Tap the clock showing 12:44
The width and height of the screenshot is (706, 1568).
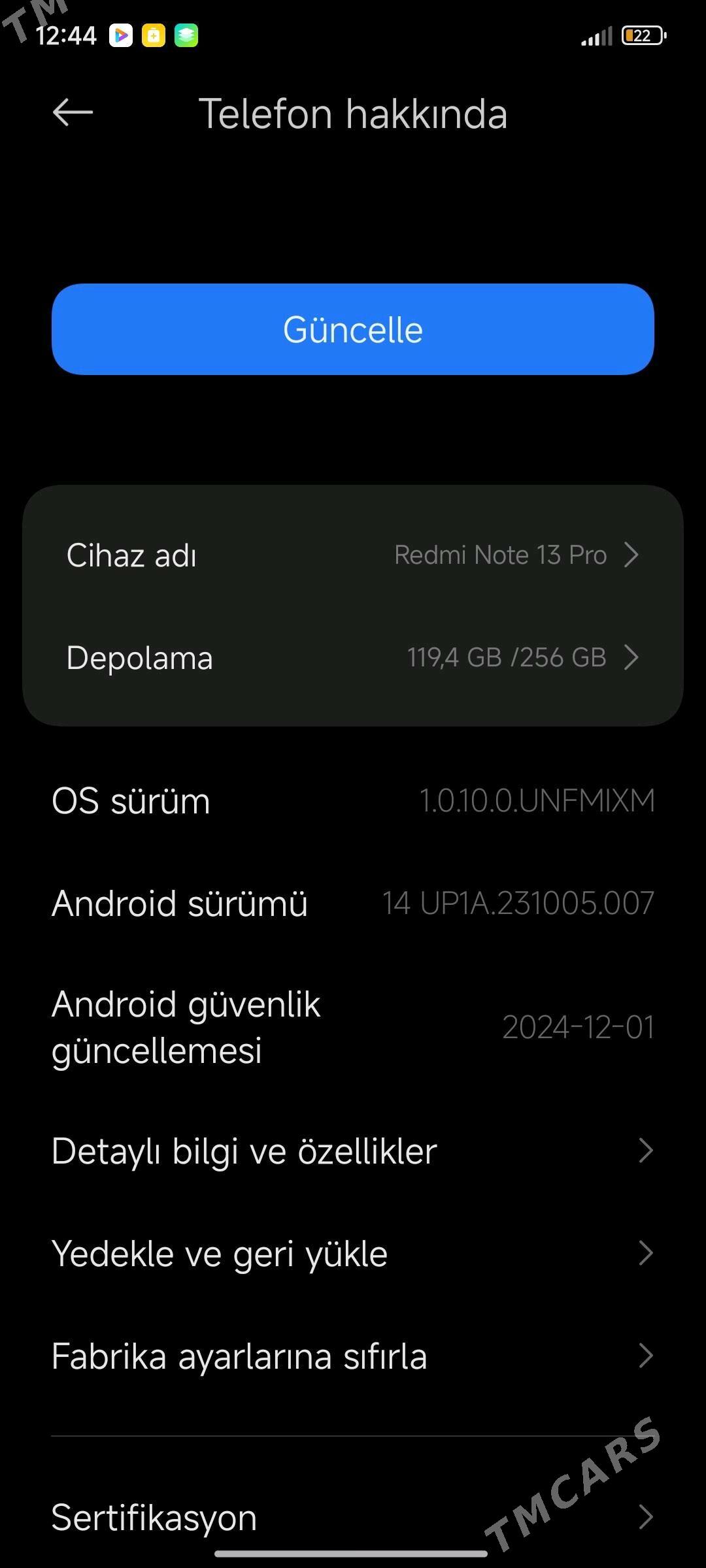click(x=65, y=36)
